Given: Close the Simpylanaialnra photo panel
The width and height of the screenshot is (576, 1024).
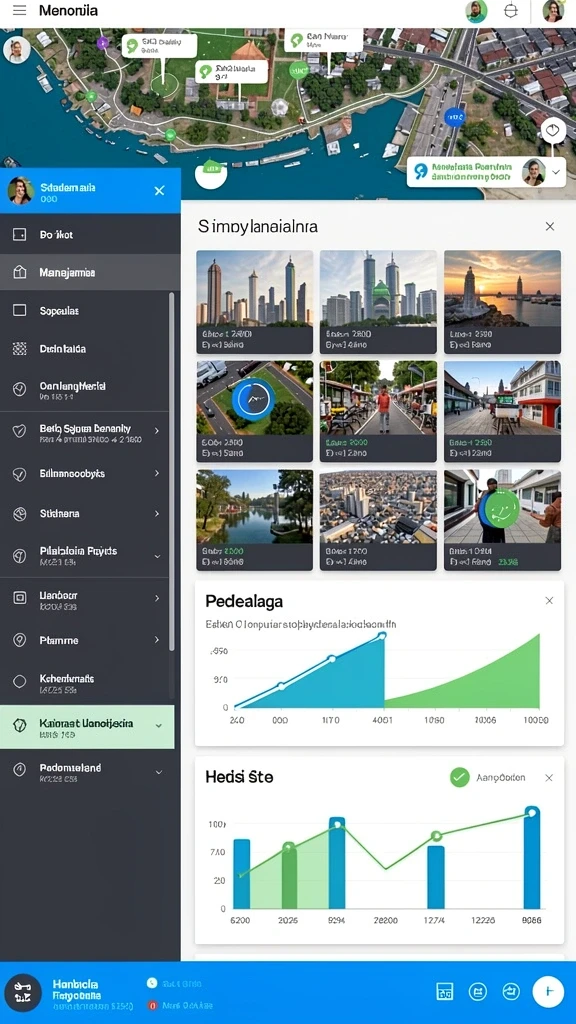Looking at the screenshot, I should click(550, 227).
